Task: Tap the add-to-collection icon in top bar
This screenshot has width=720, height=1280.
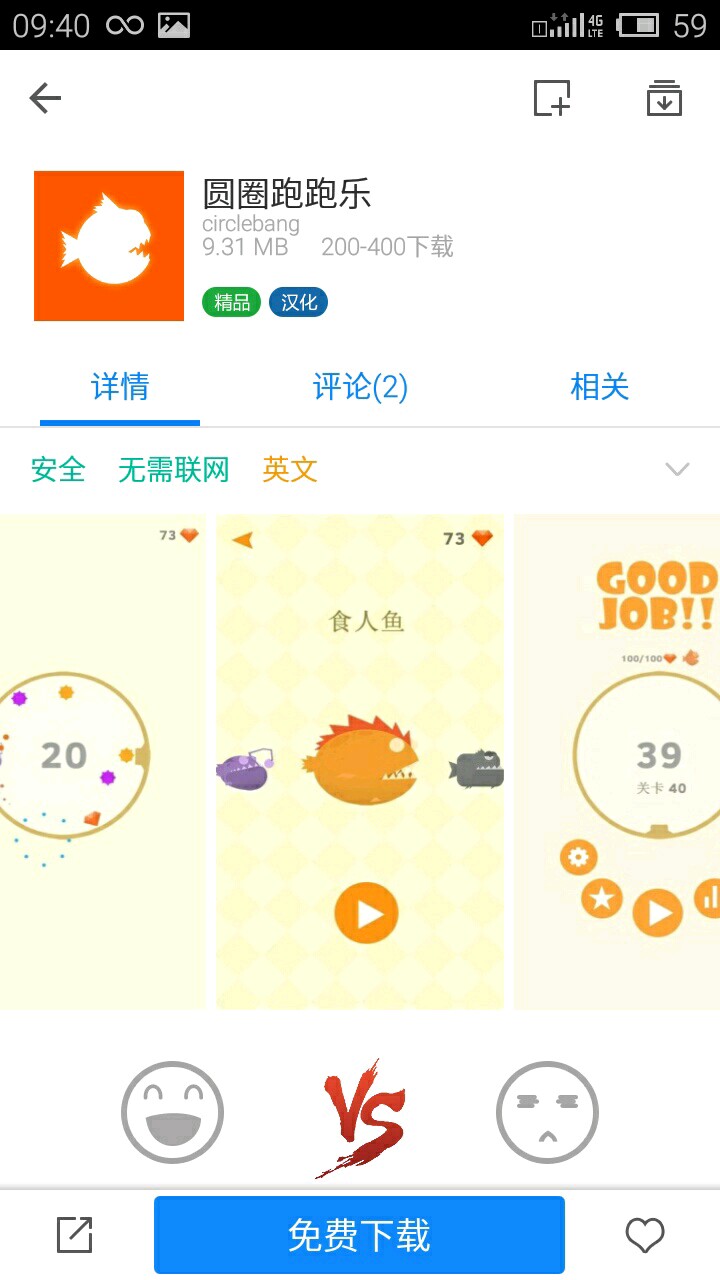Action: click(552, 98)
